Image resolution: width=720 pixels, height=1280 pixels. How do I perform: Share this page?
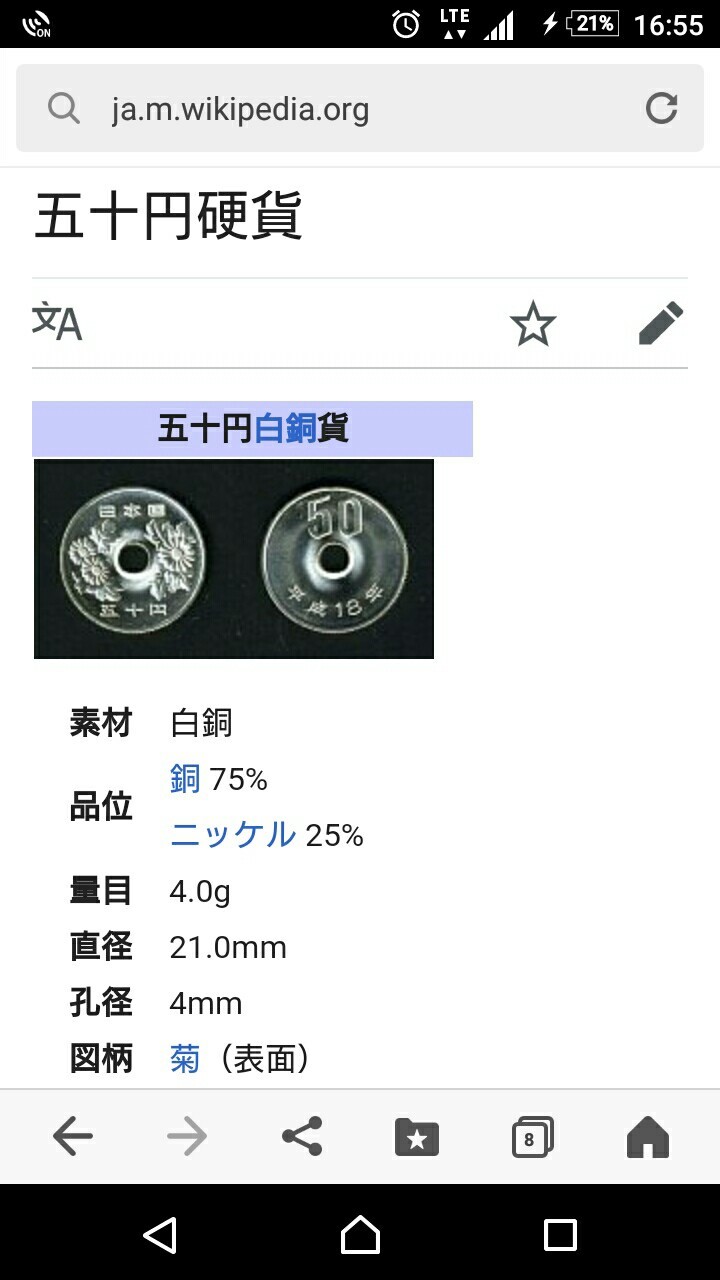click(302, 1136)
